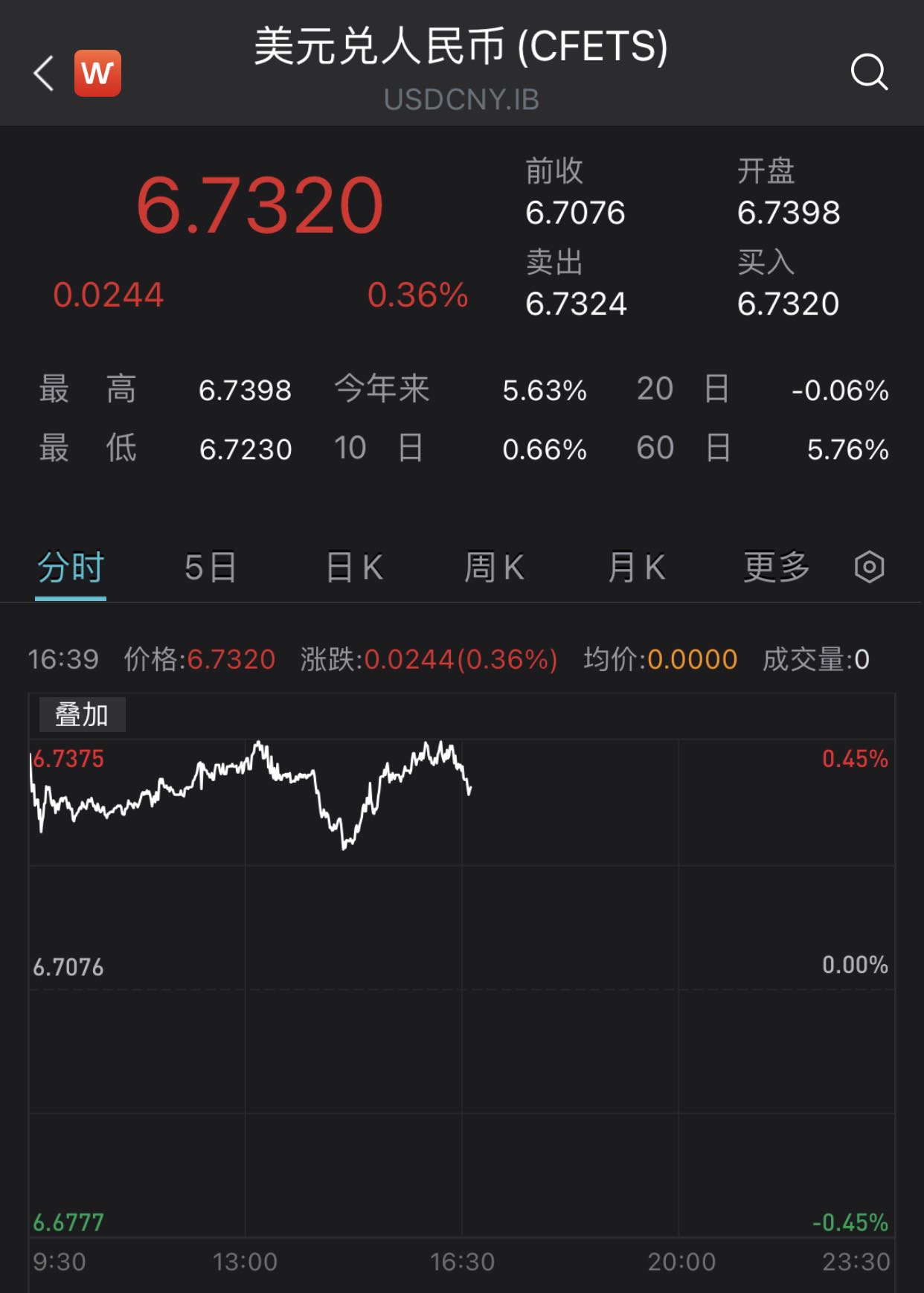Switch to the 5日 chart tab
924x1293 pixels.
tap(211, 567)
